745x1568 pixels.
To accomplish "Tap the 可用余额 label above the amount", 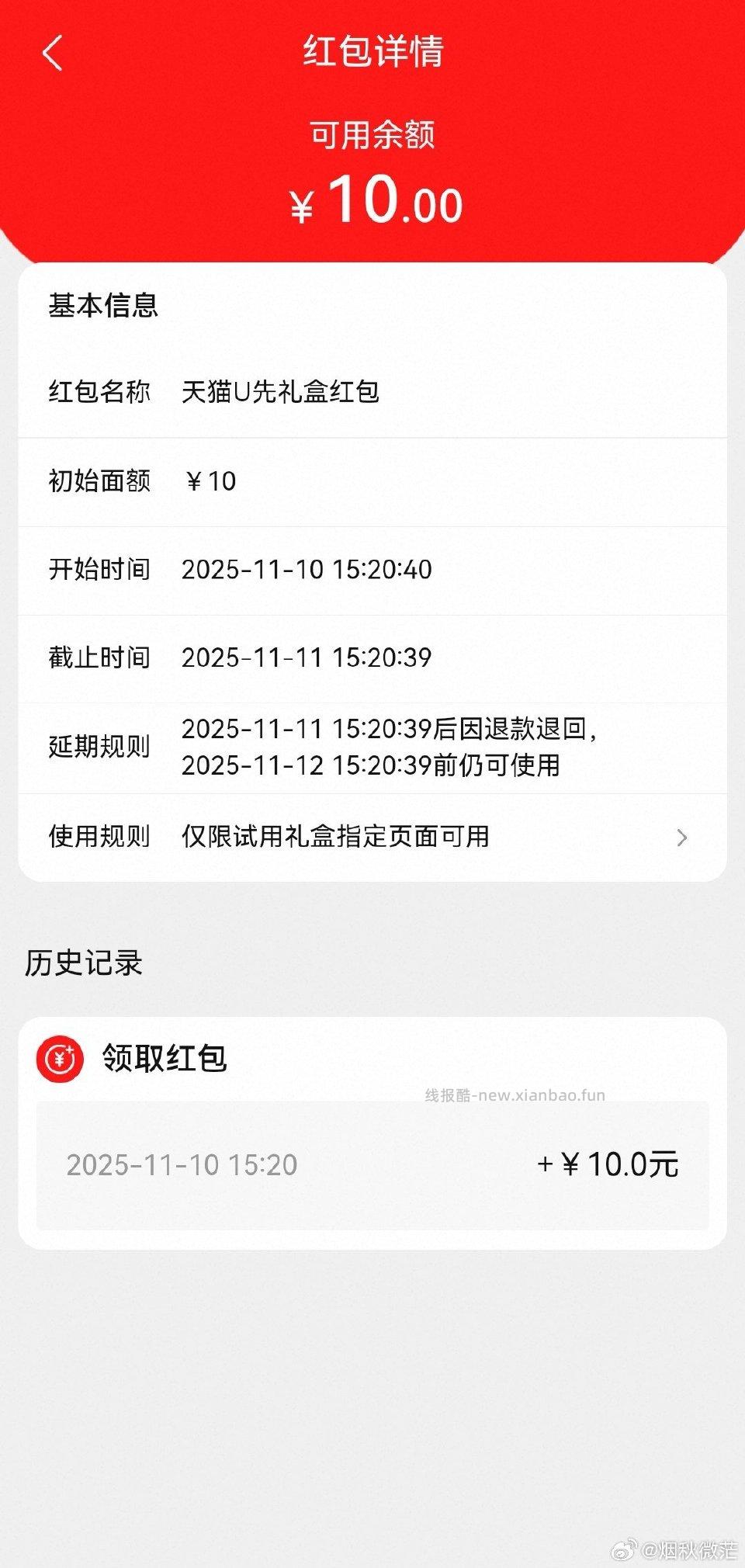I will [372, 137].
